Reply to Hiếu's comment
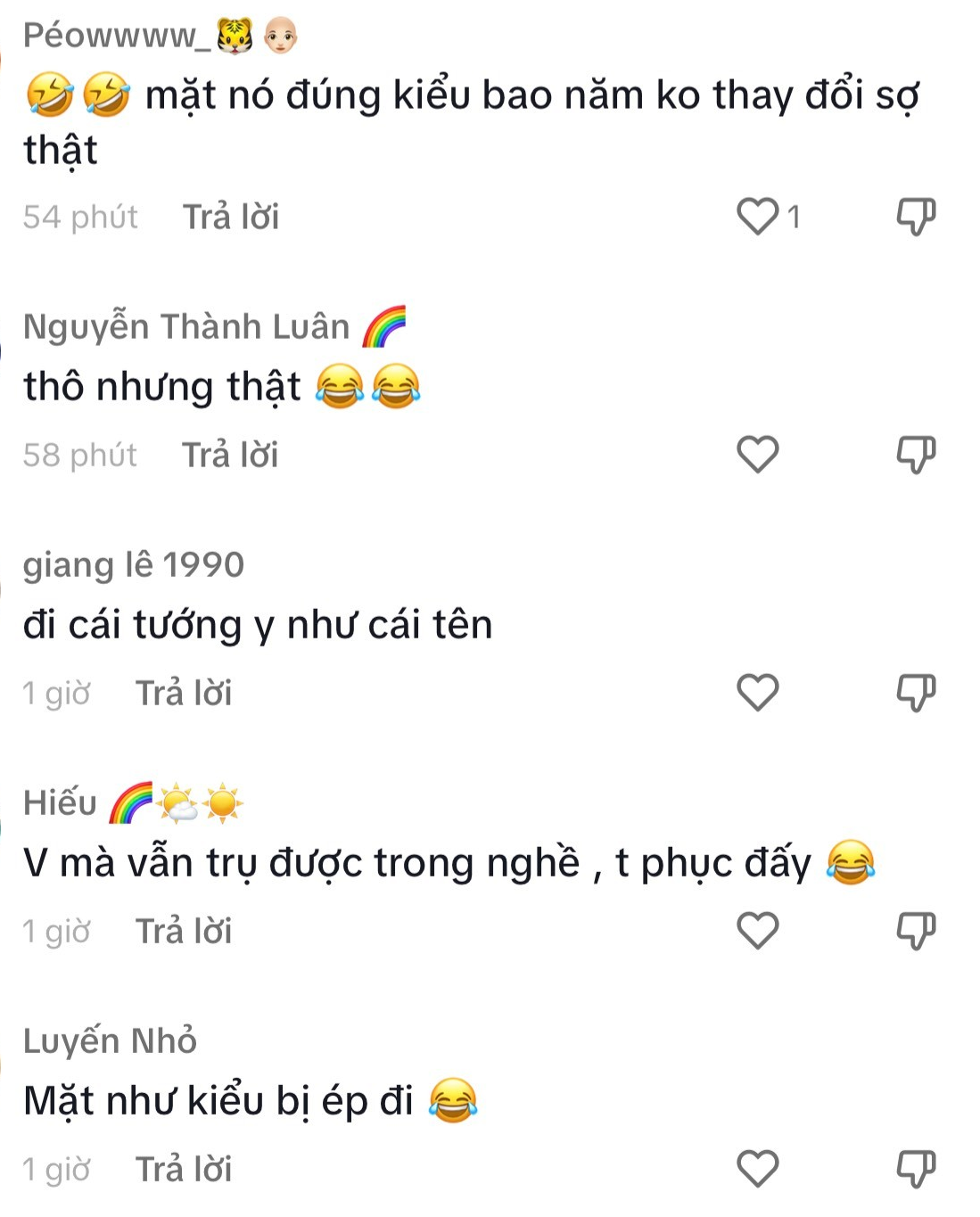Image resolution: width=980 pixels, height=1217 pixels. tap(184, 931)
